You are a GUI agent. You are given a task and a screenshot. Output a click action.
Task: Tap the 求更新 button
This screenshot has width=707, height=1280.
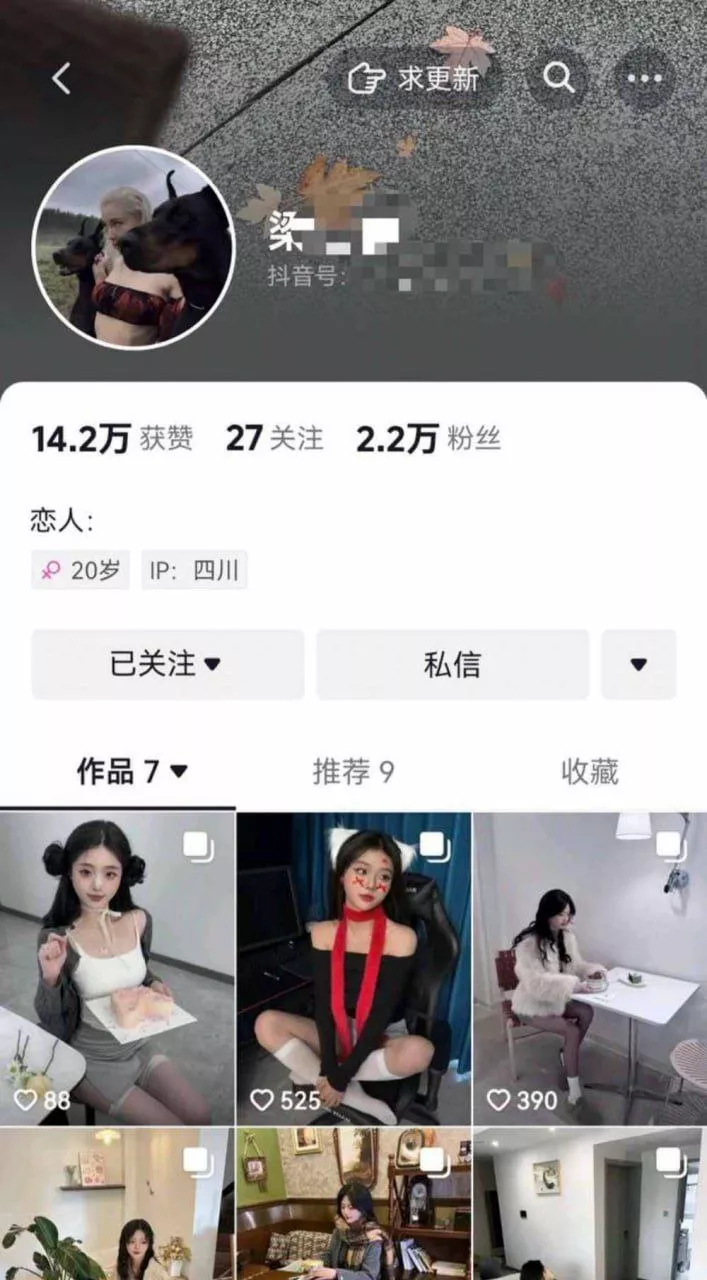(414, 78)
